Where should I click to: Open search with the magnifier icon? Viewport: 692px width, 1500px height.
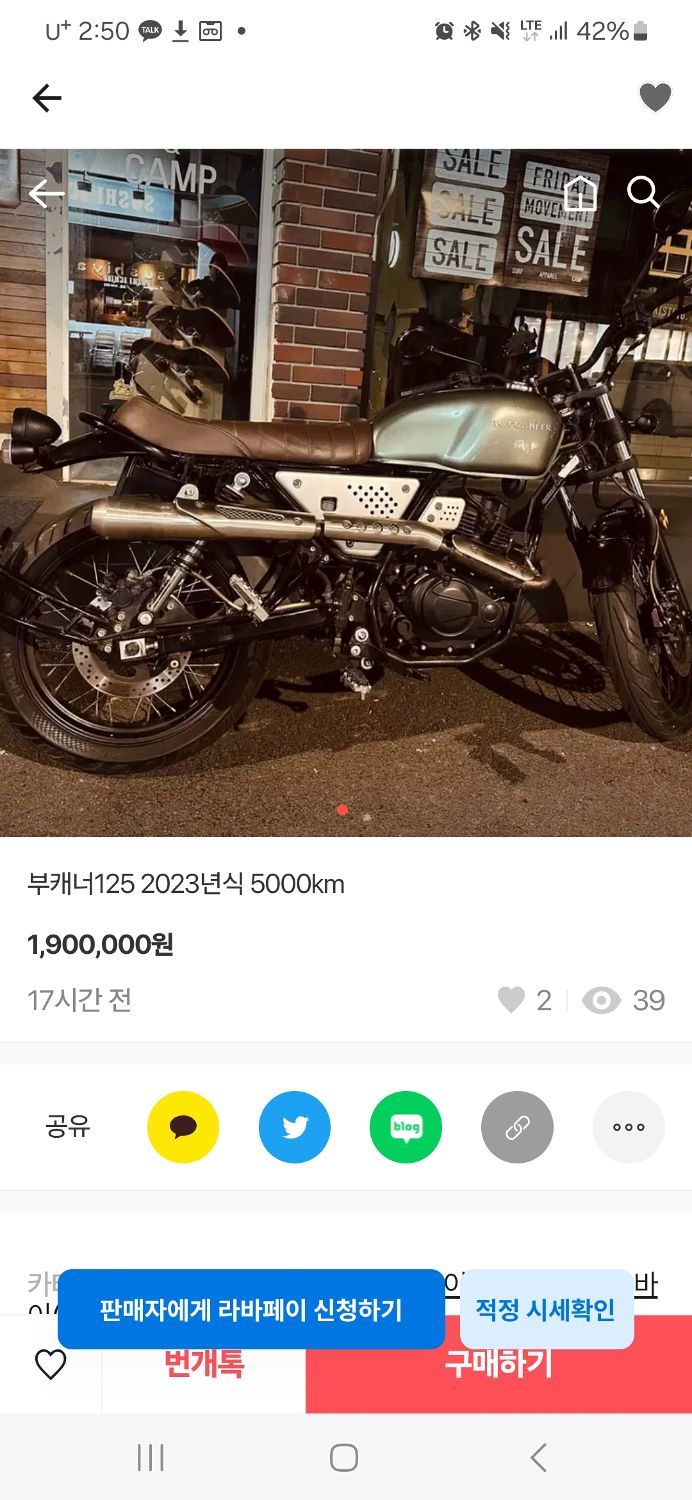[643, 192]
